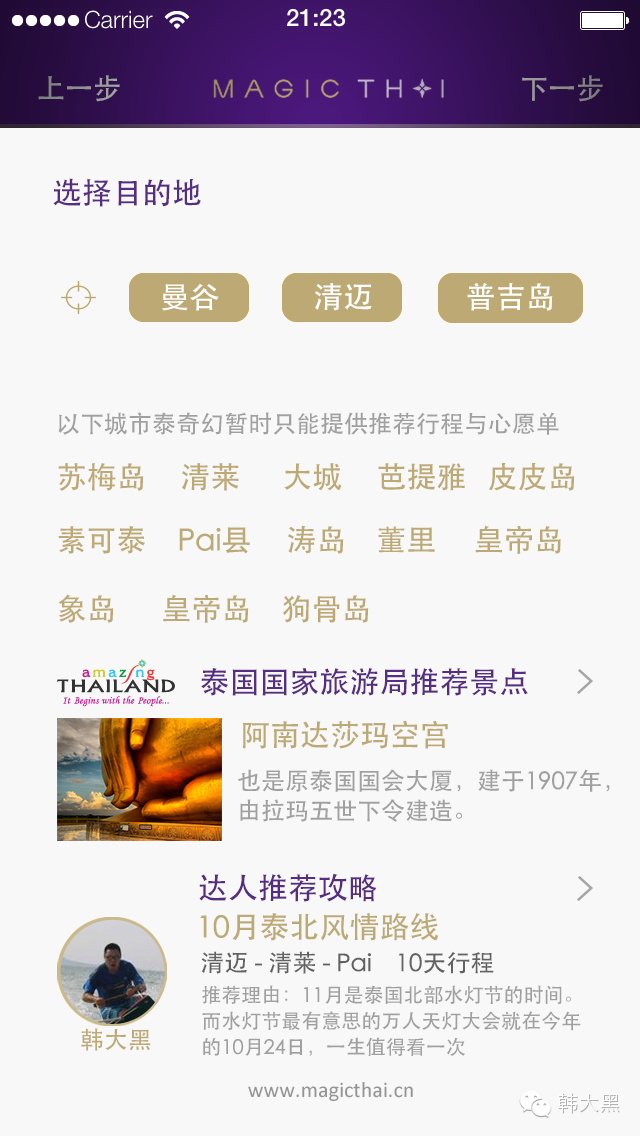Select the 清莱 city link

click(x=210, y=478)
